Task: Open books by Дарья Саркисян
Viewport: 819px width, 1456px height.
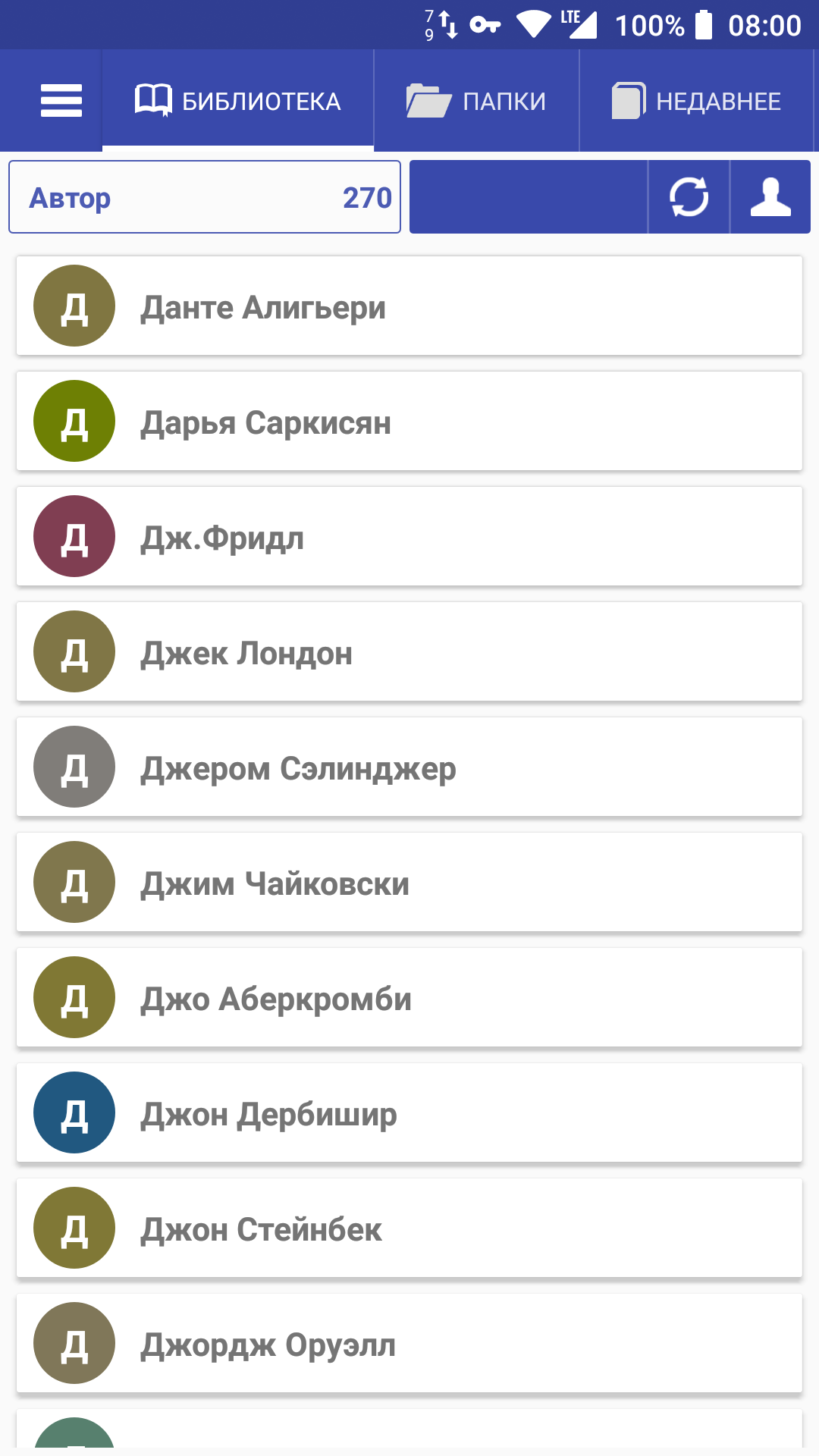Action: [x=409, y=422]
